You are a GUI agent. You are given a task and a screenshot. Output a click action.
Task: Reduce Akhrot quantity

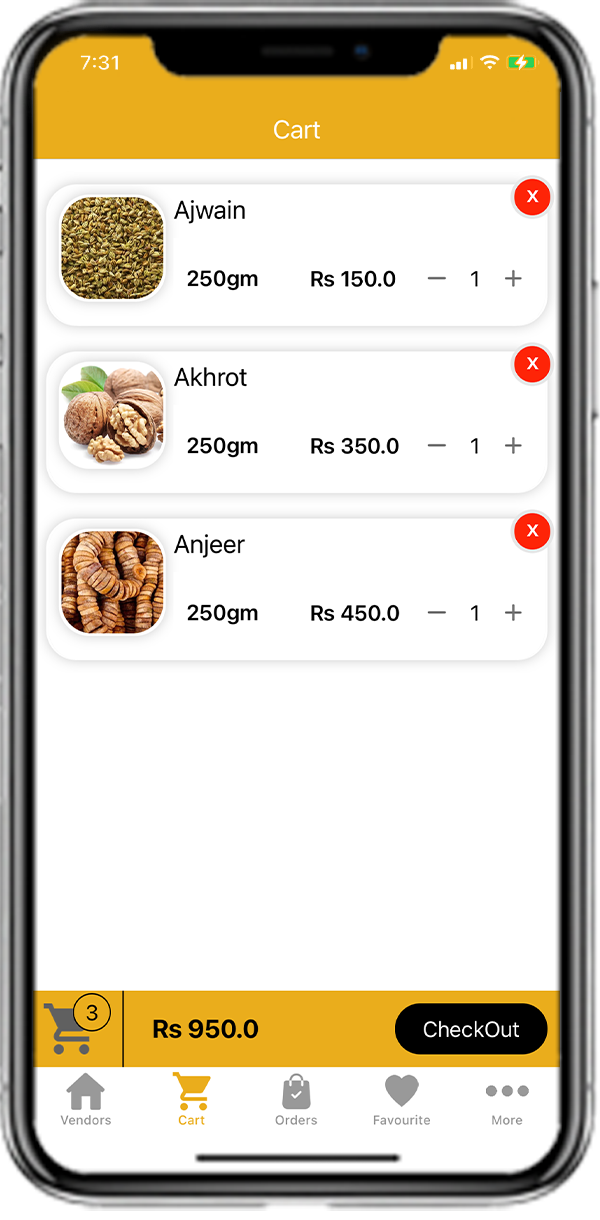[437, 446]
